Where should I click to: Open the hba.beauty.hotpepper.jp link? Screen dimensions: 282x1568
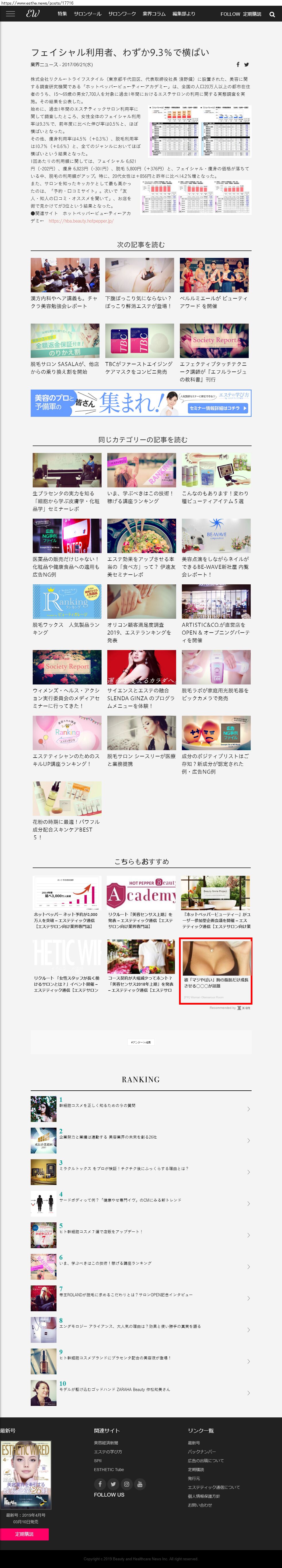[x=81, y=221]
